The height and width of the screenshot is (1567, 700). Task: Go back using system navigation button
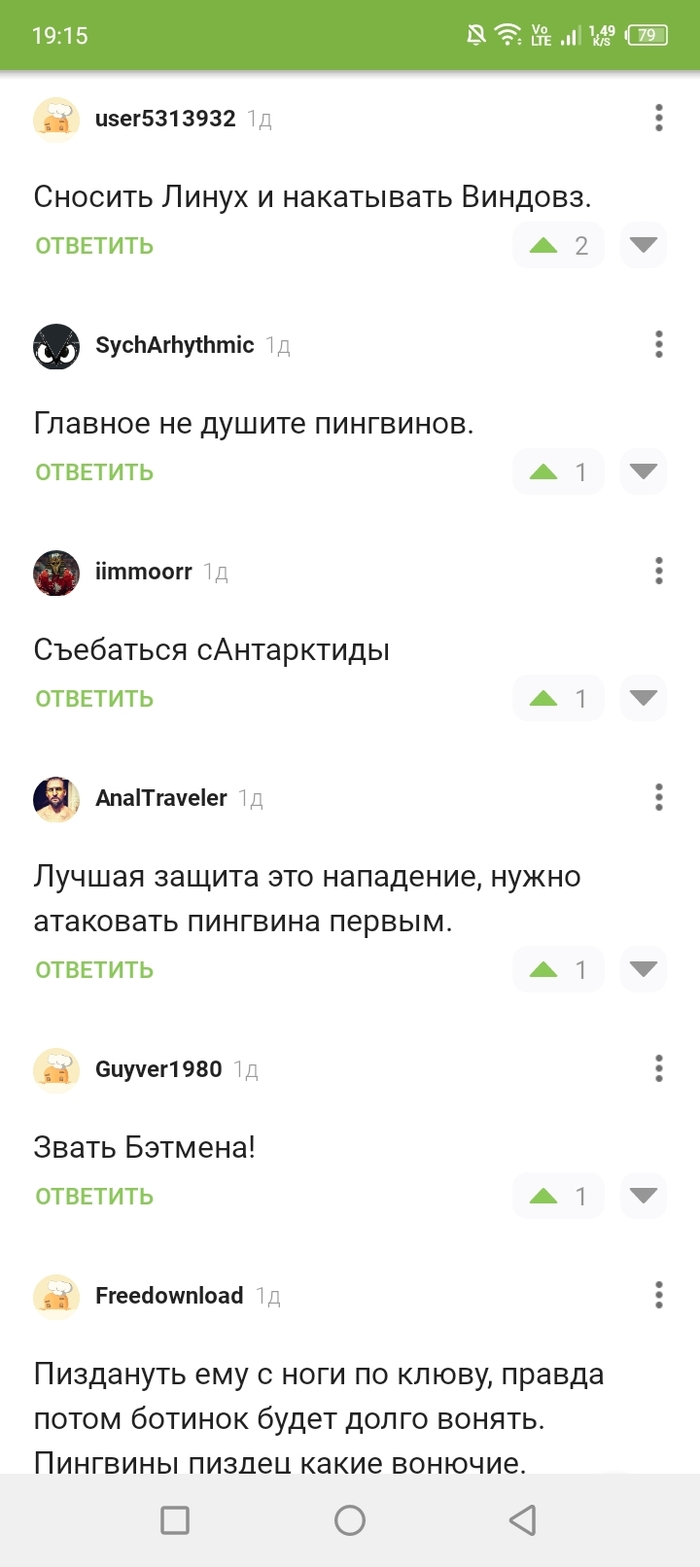coord(522,1521)
